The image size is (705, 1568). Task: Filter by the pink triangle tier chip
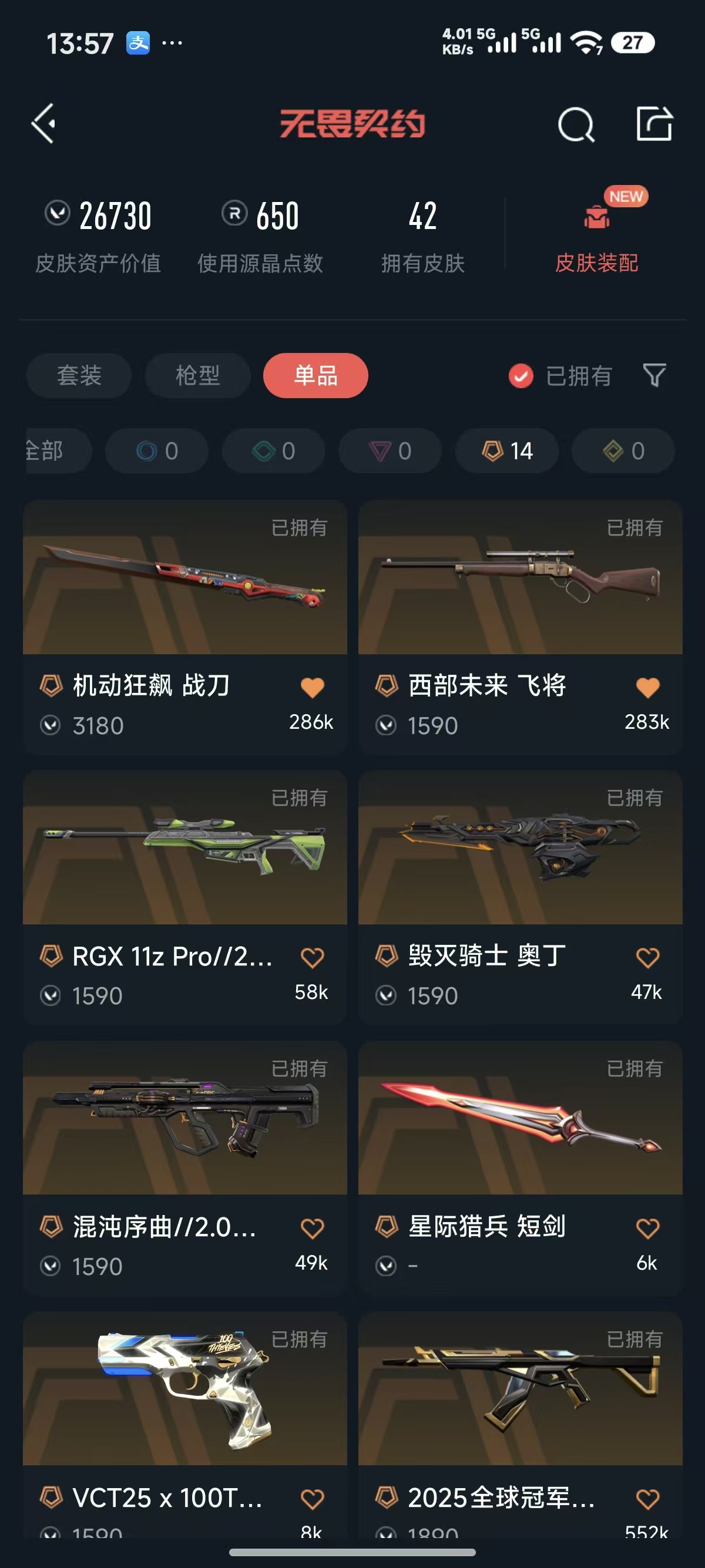pos(390,450)
